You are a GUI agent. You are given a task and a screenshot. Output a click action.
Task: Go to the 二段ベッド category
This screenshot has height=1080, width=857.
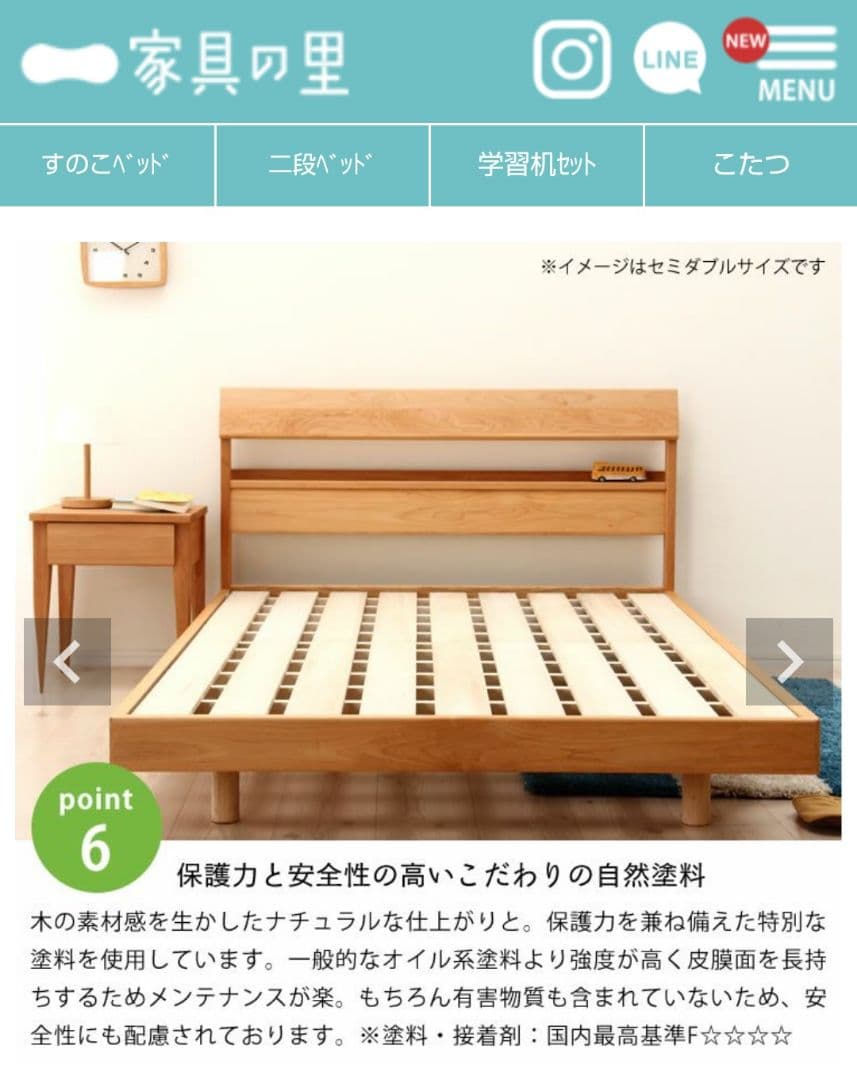click(x=322, y=165)
